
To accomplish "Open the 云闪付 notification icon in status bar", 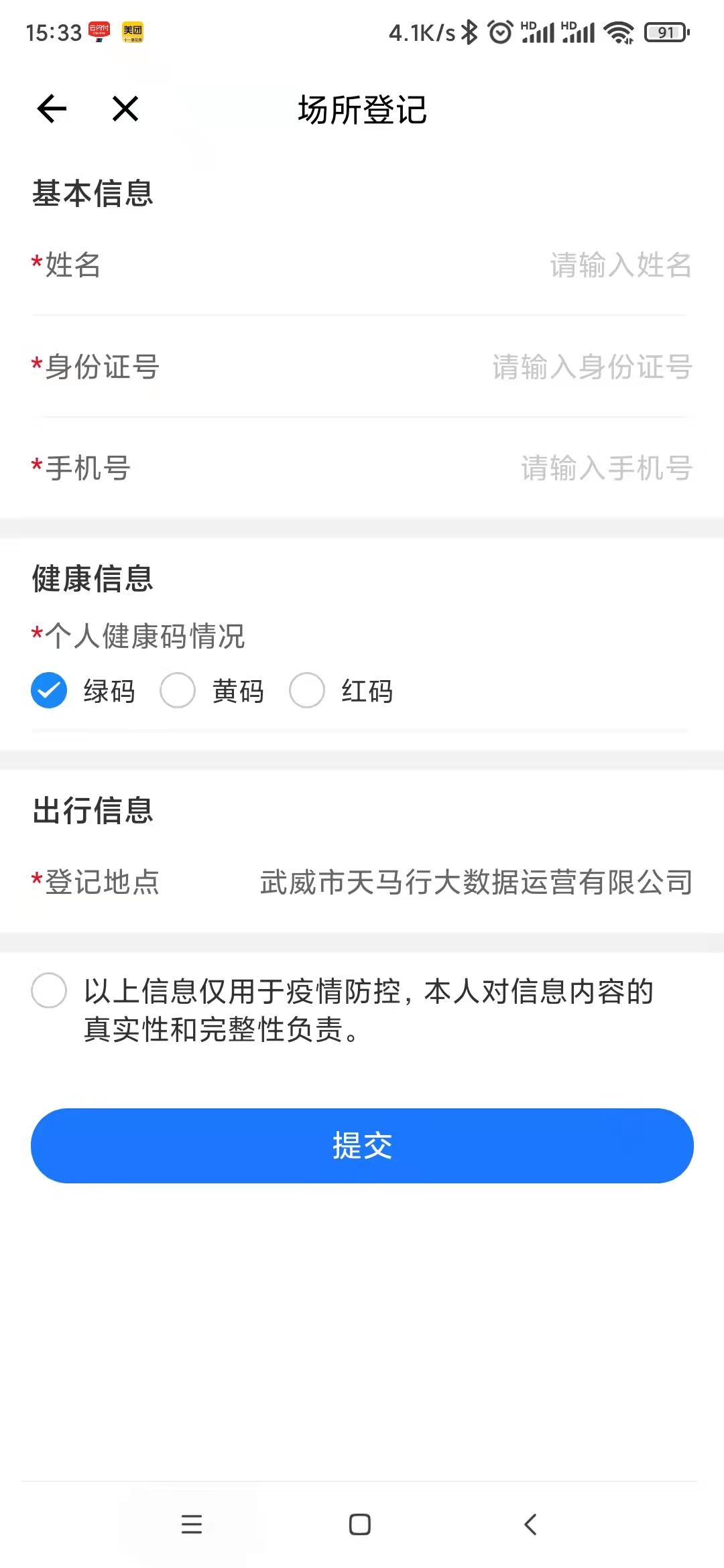I will pos(99,30).
